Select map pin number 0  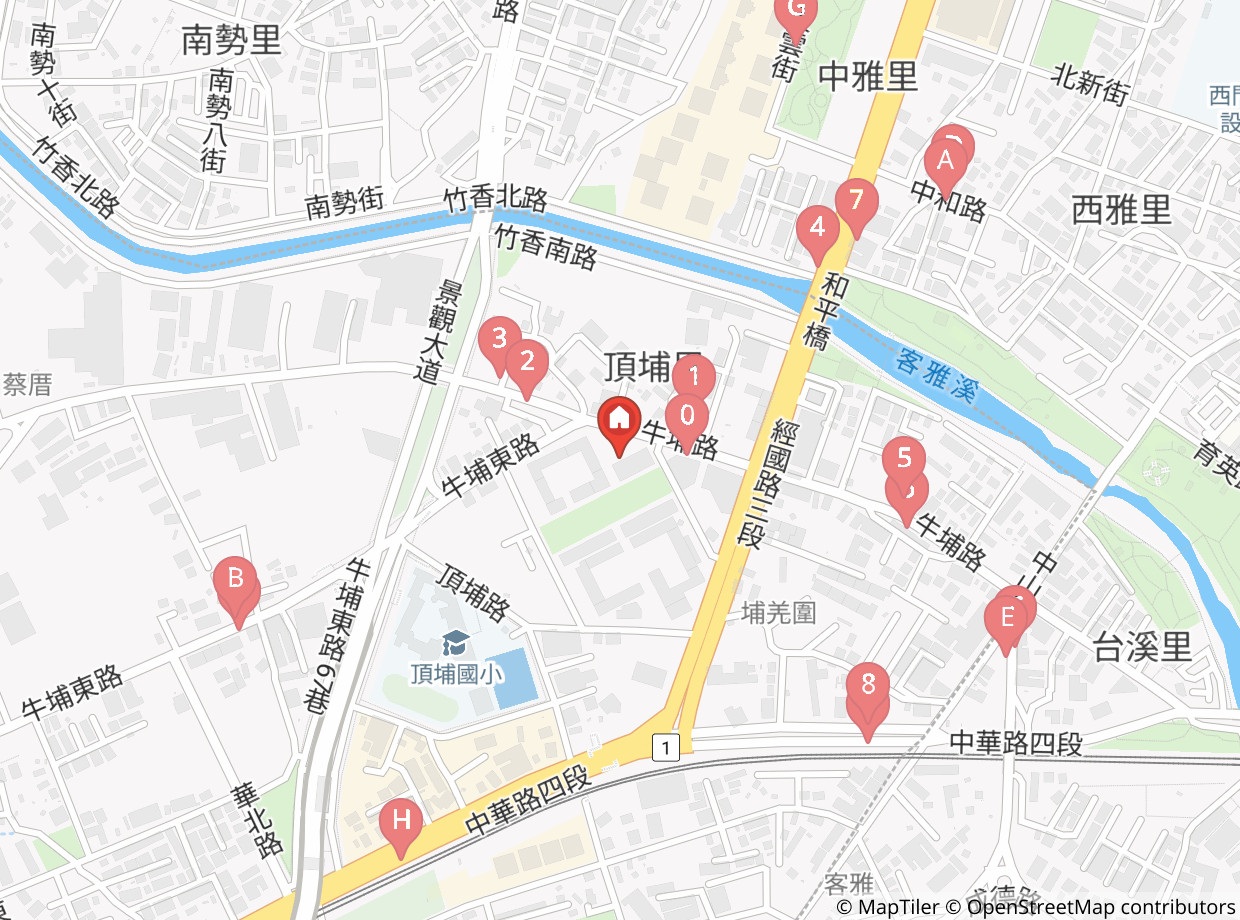point(687,415)
